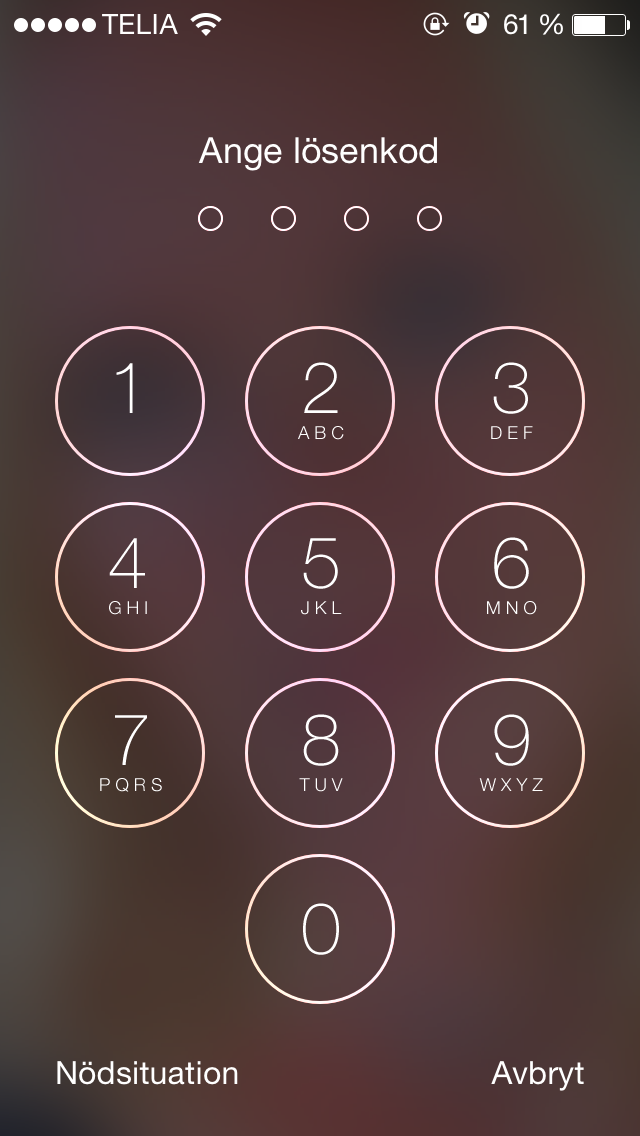Screen dimensions: 640x1136
Task: Tap the 6 MNO key
Action: 510,577
